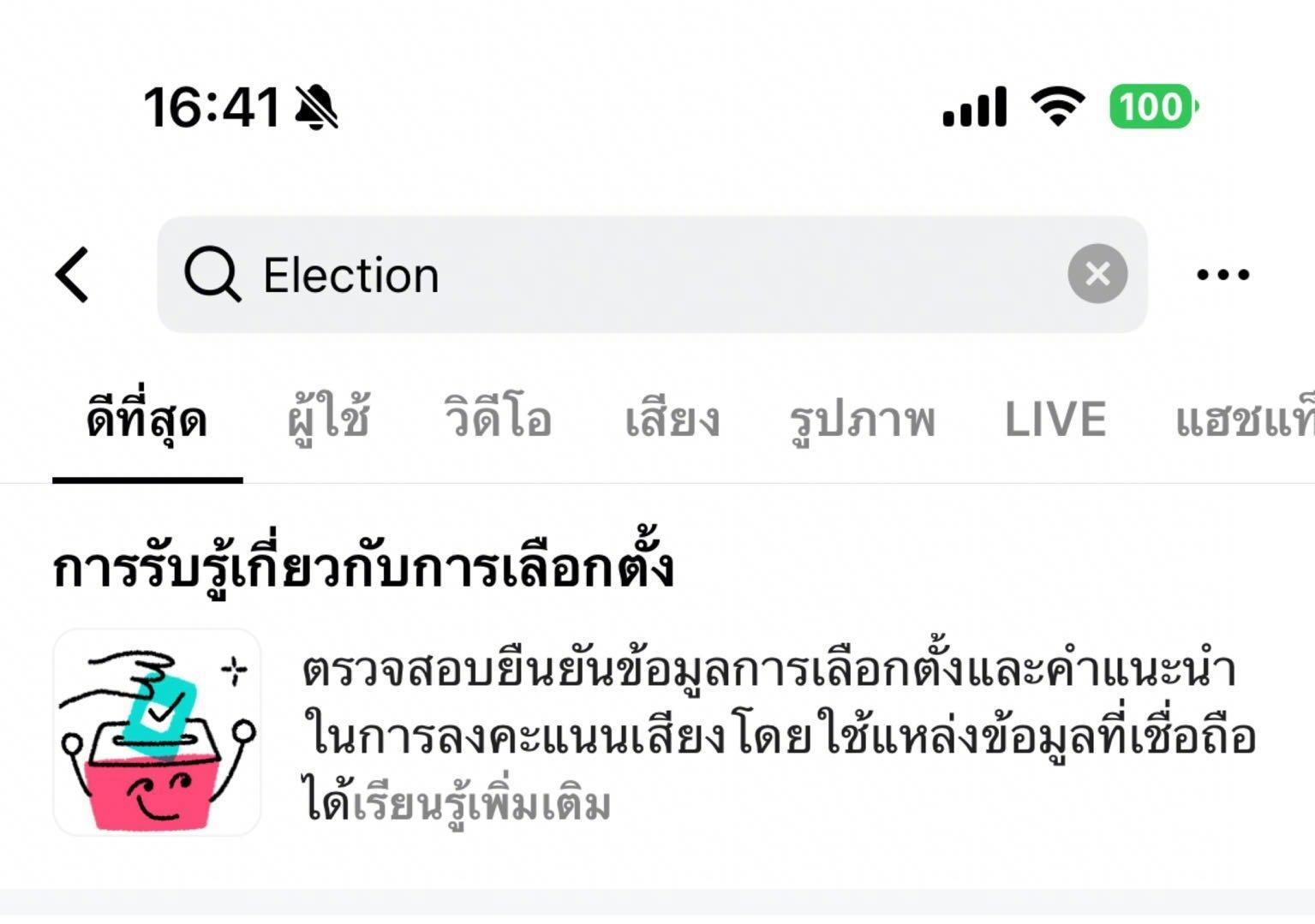
Task: Switch to the วิดีโอ tab
Action: (x=497, y=421)
